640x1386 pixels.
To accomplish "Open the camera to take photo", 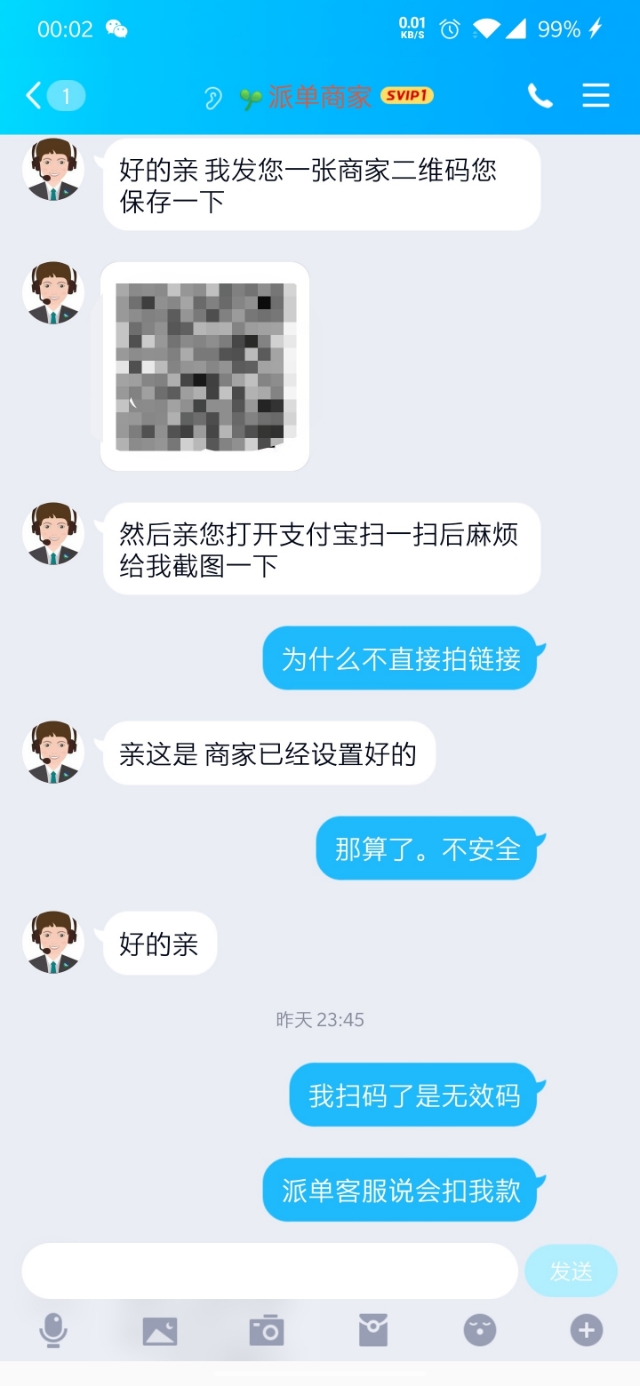I will click(266, 1330).
